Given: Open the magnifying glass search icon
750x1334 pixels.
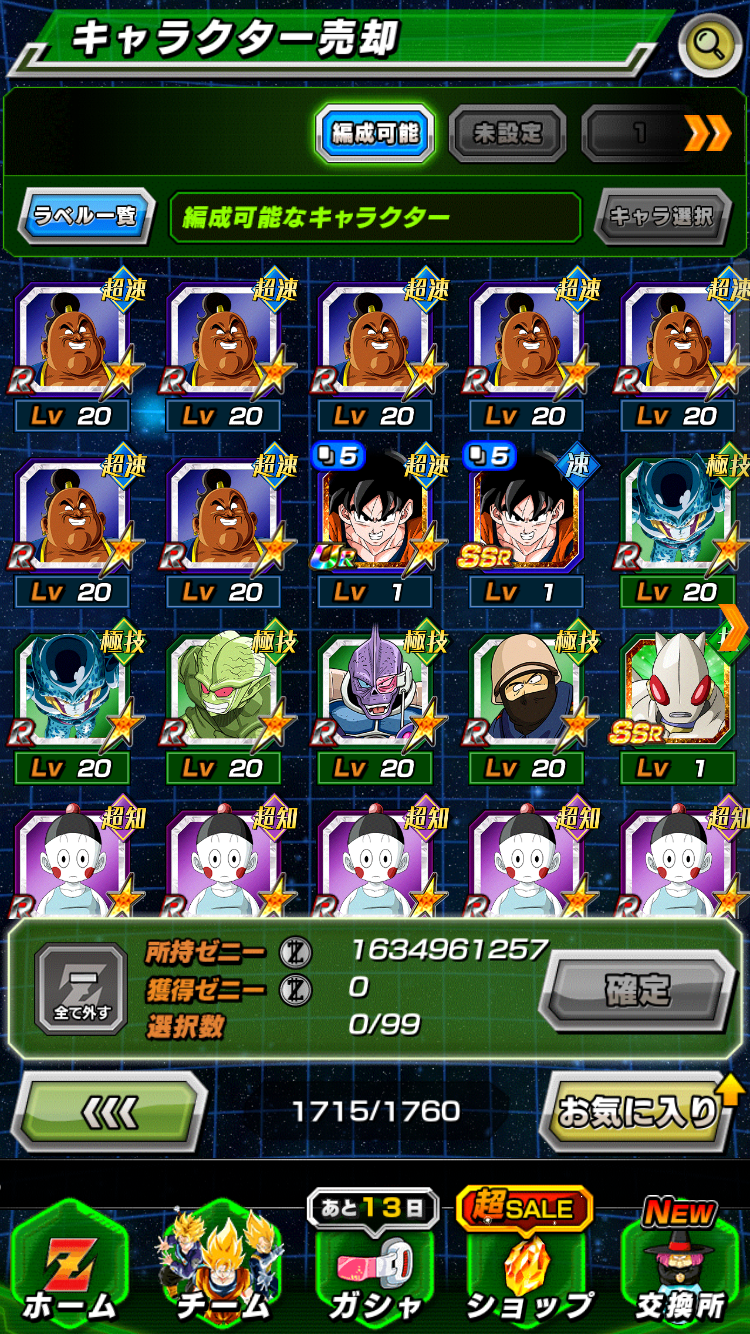Looking at the screenshot, I should tap(710, 44).
